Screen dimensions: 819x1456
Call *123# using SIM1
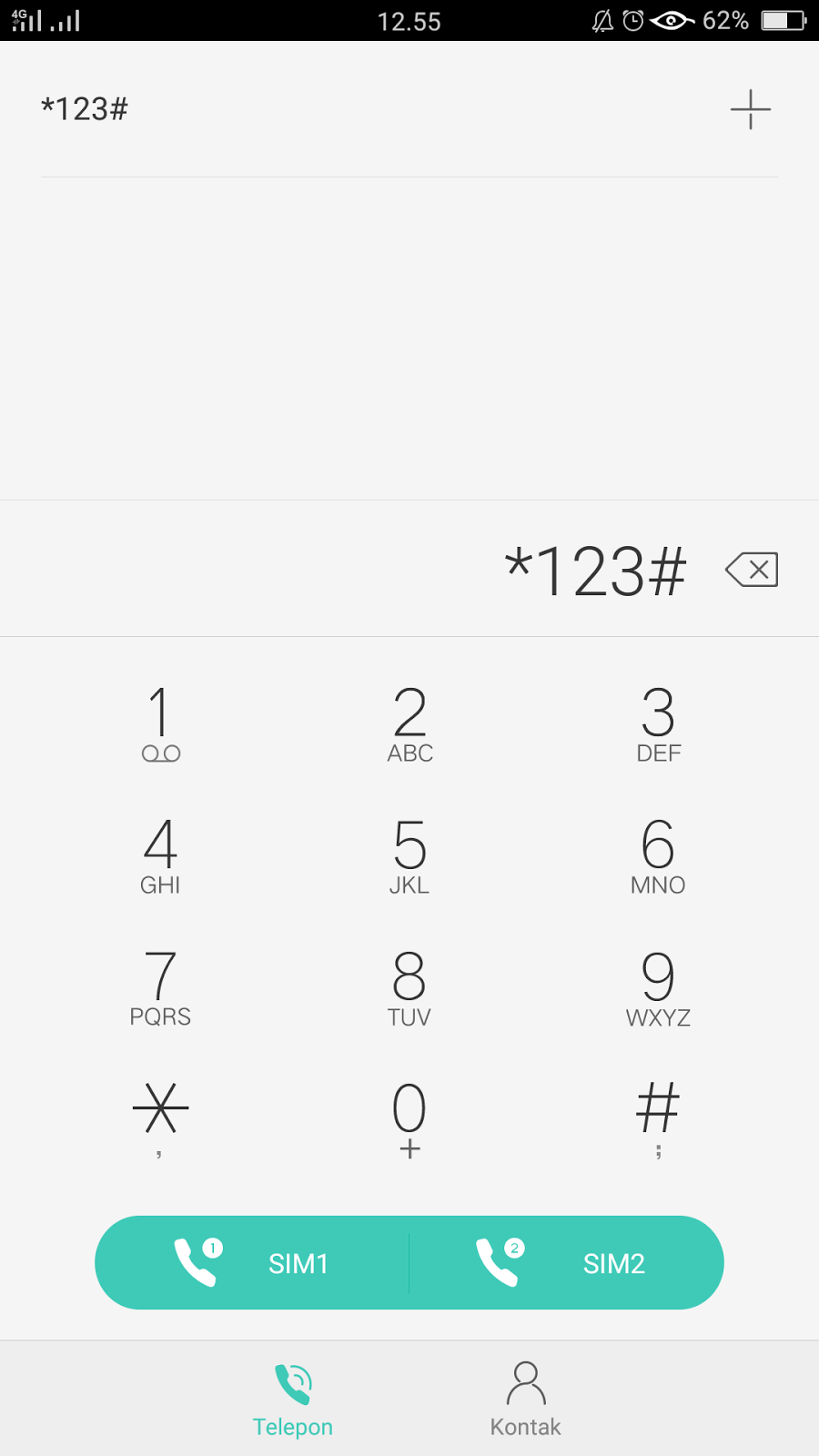point(252,1263)
